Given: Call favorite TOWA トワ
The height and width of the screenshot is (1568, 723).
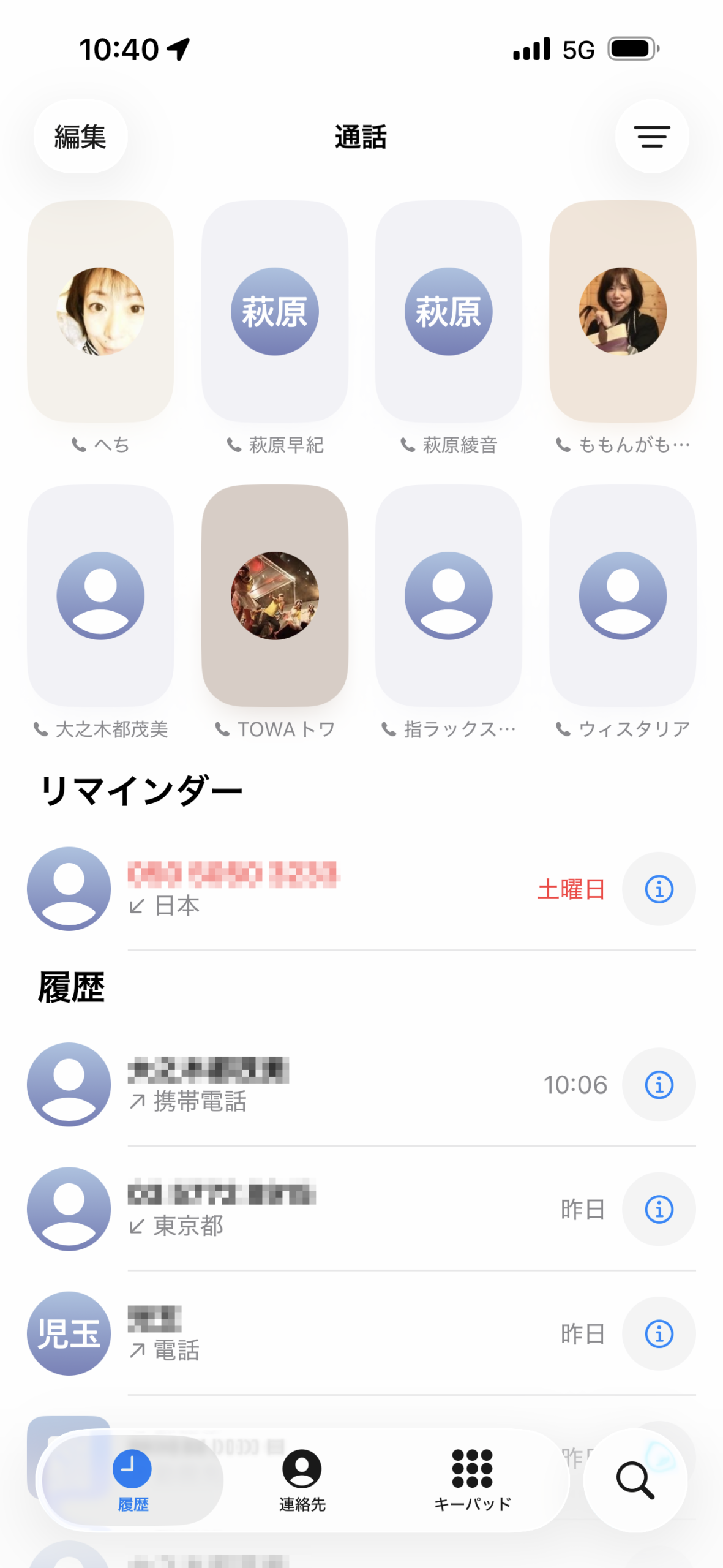Looking at the screenshot, I should 274,595.
